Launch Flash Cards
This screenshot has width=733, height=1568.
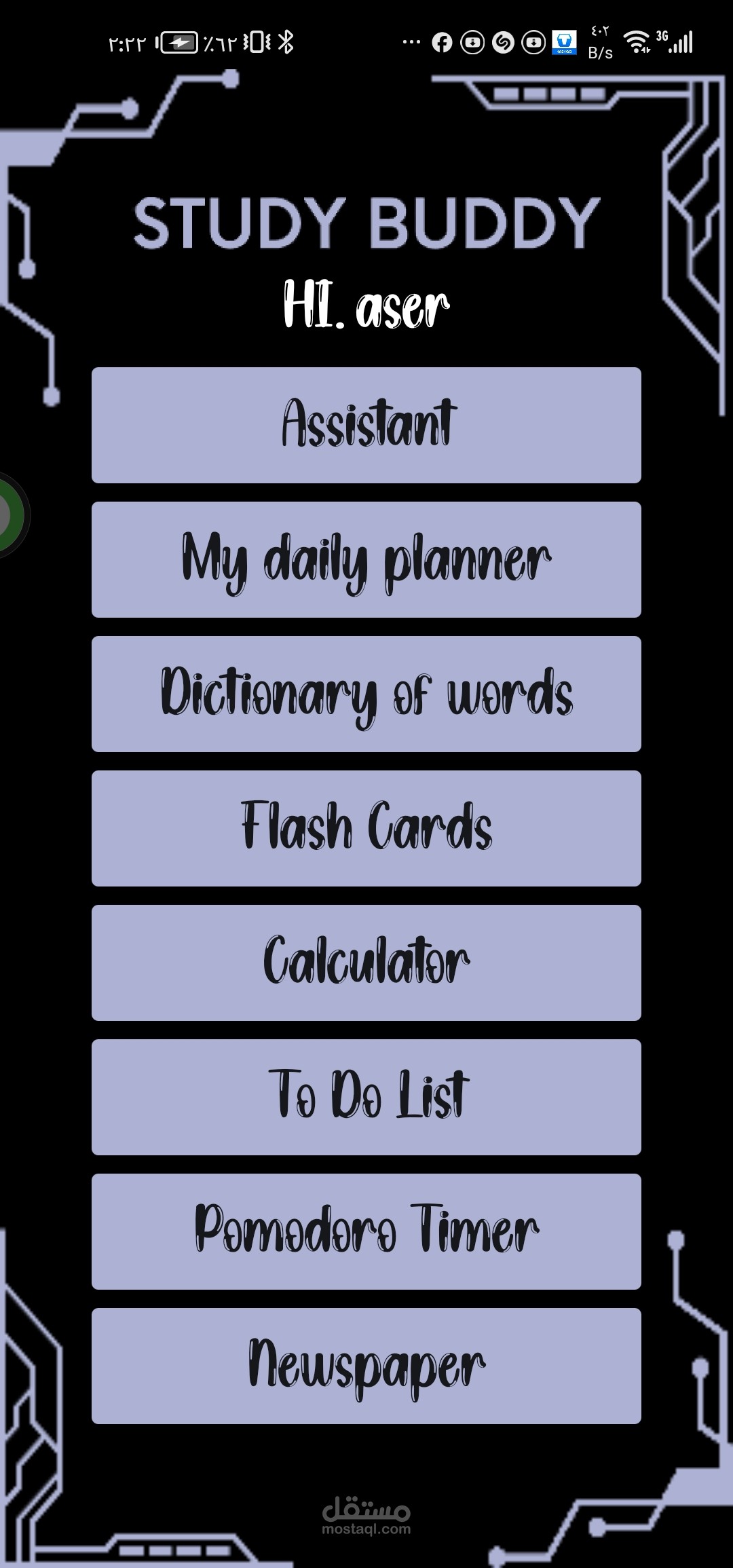coord(366,828)
